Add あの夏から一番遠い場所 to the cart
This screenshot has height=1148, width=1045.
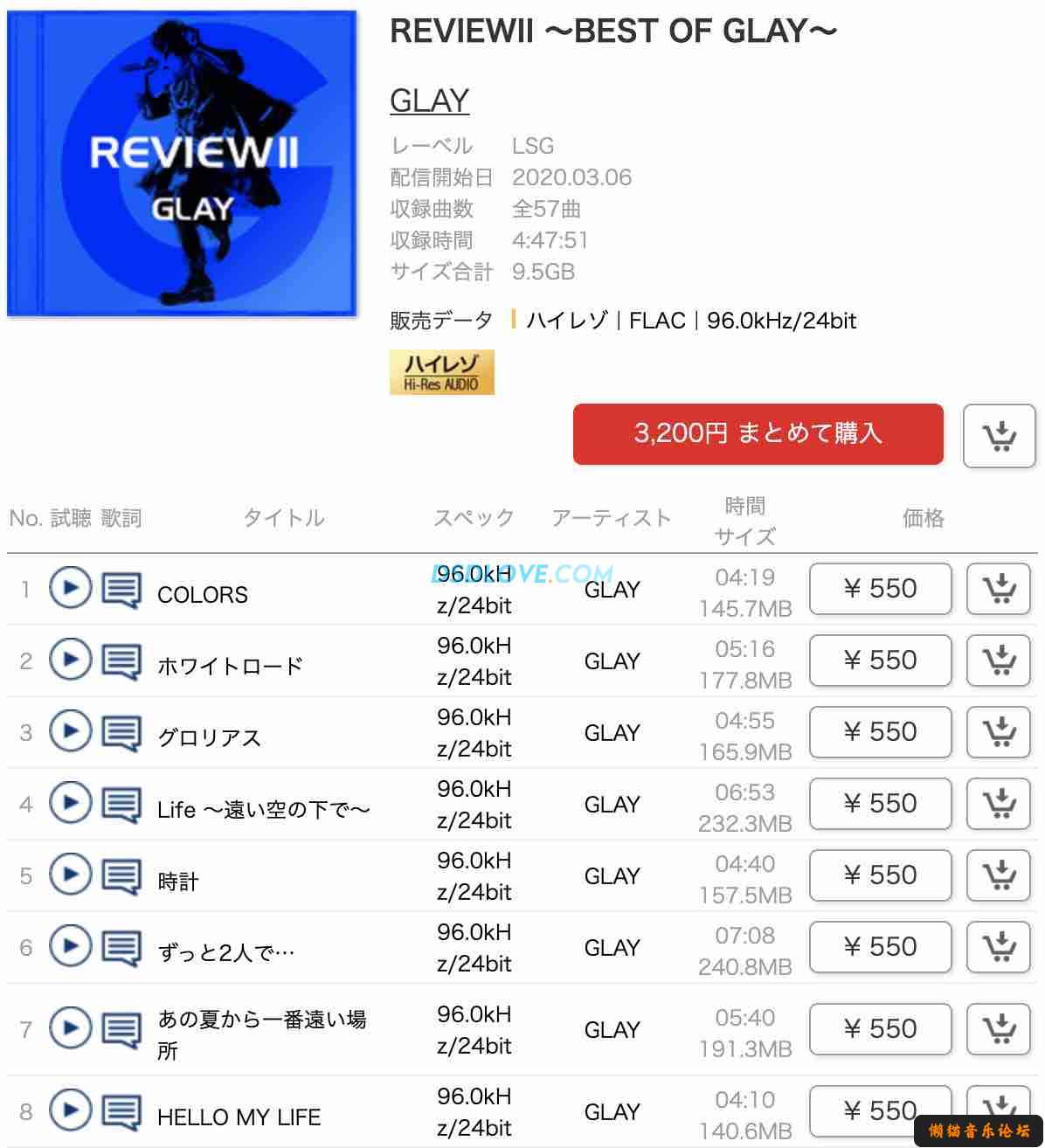[x=999, y=1029]
